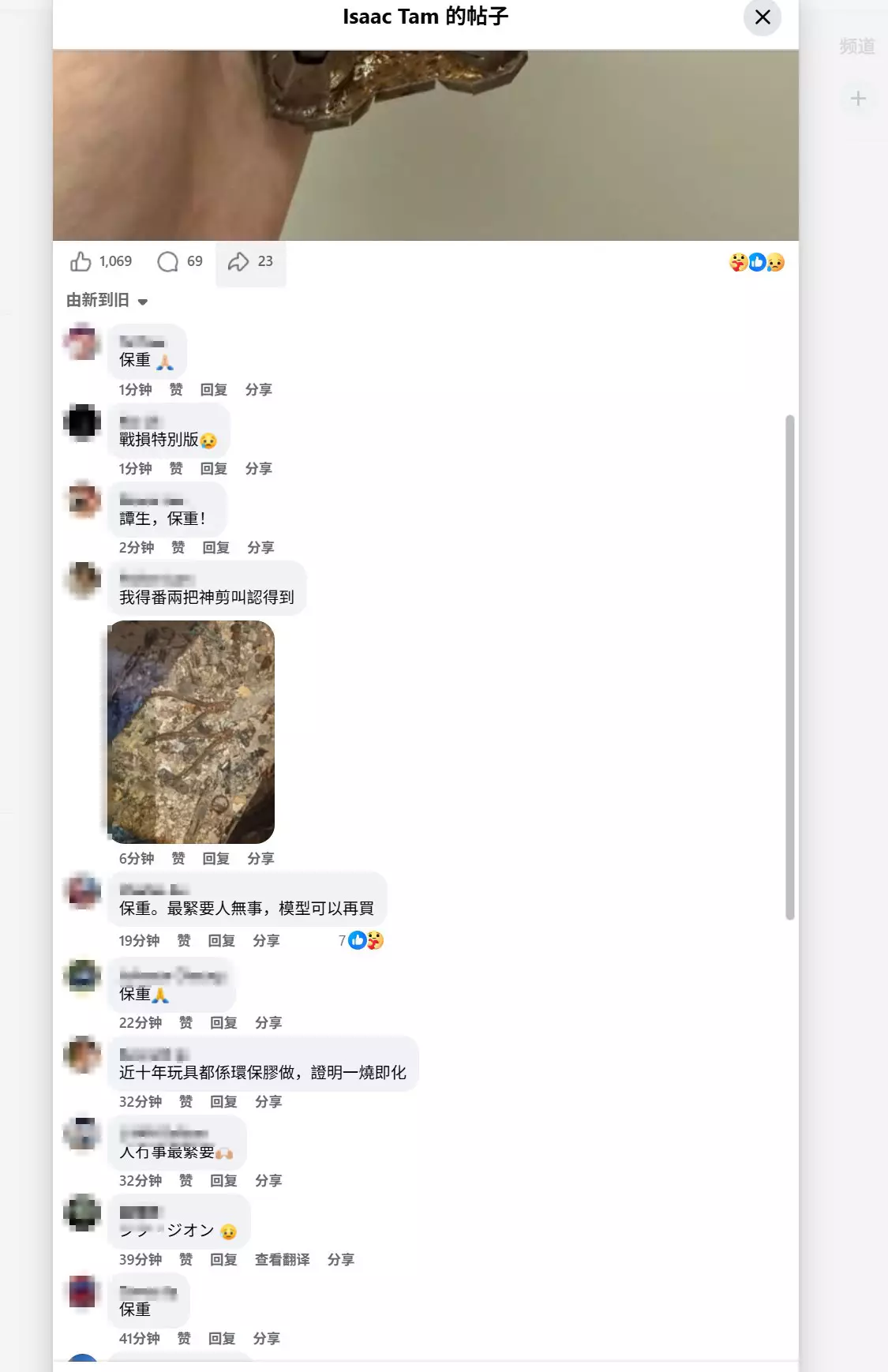Viewport: 888px width, 1372px height.
Task: Reply to the comment 譚生，保重!
Action: 215,547
